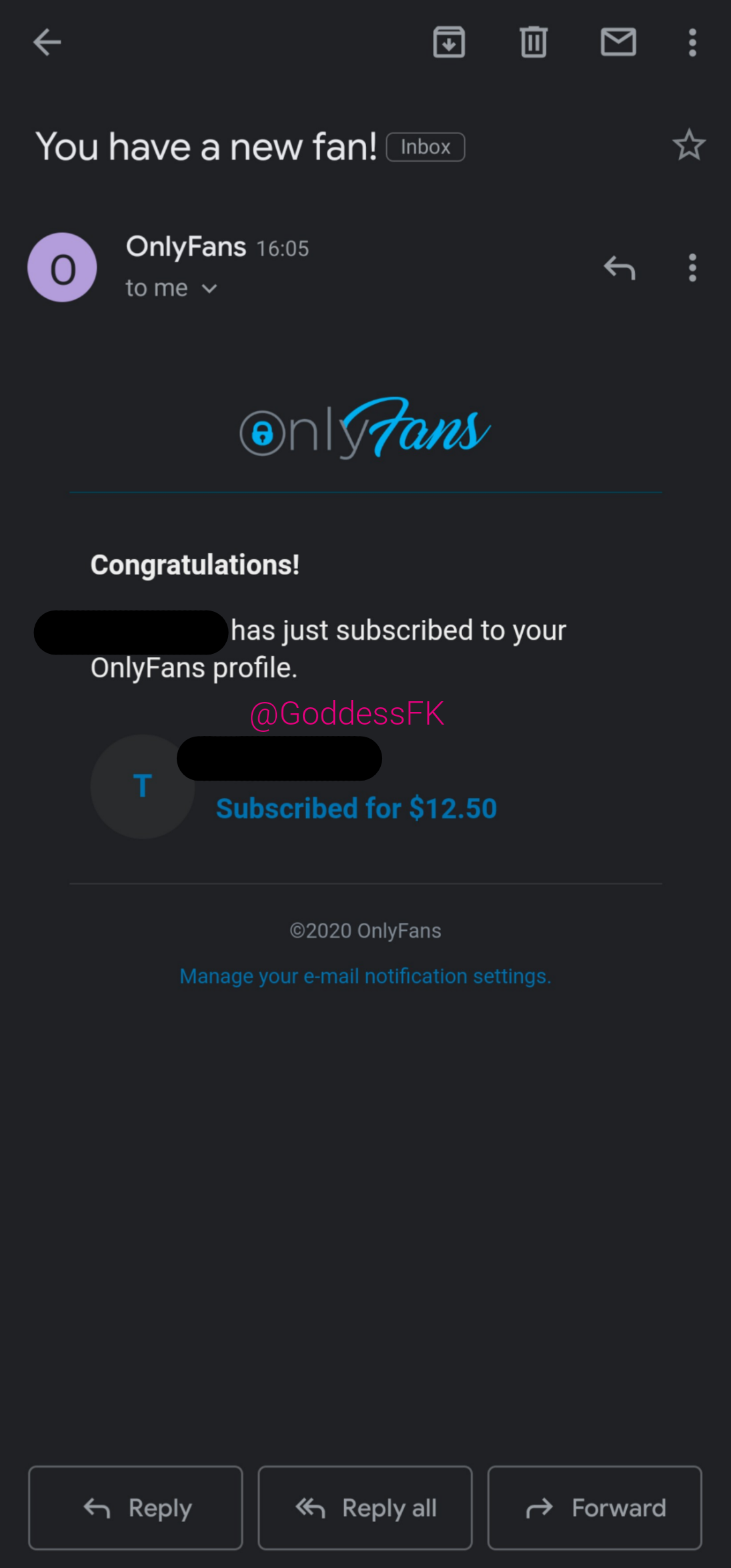The height and width of the screenshot is (1568, 731).
Task: Delete the email using trash icon
Action: (x=533, y=42)
